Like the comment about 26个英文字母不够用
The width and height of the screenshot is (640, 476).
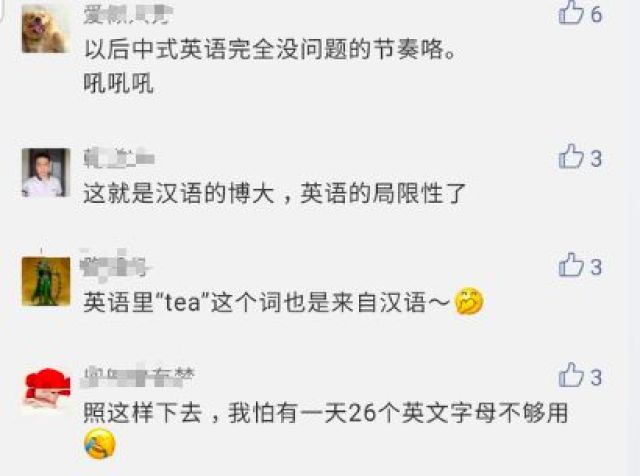coord(571,376)
